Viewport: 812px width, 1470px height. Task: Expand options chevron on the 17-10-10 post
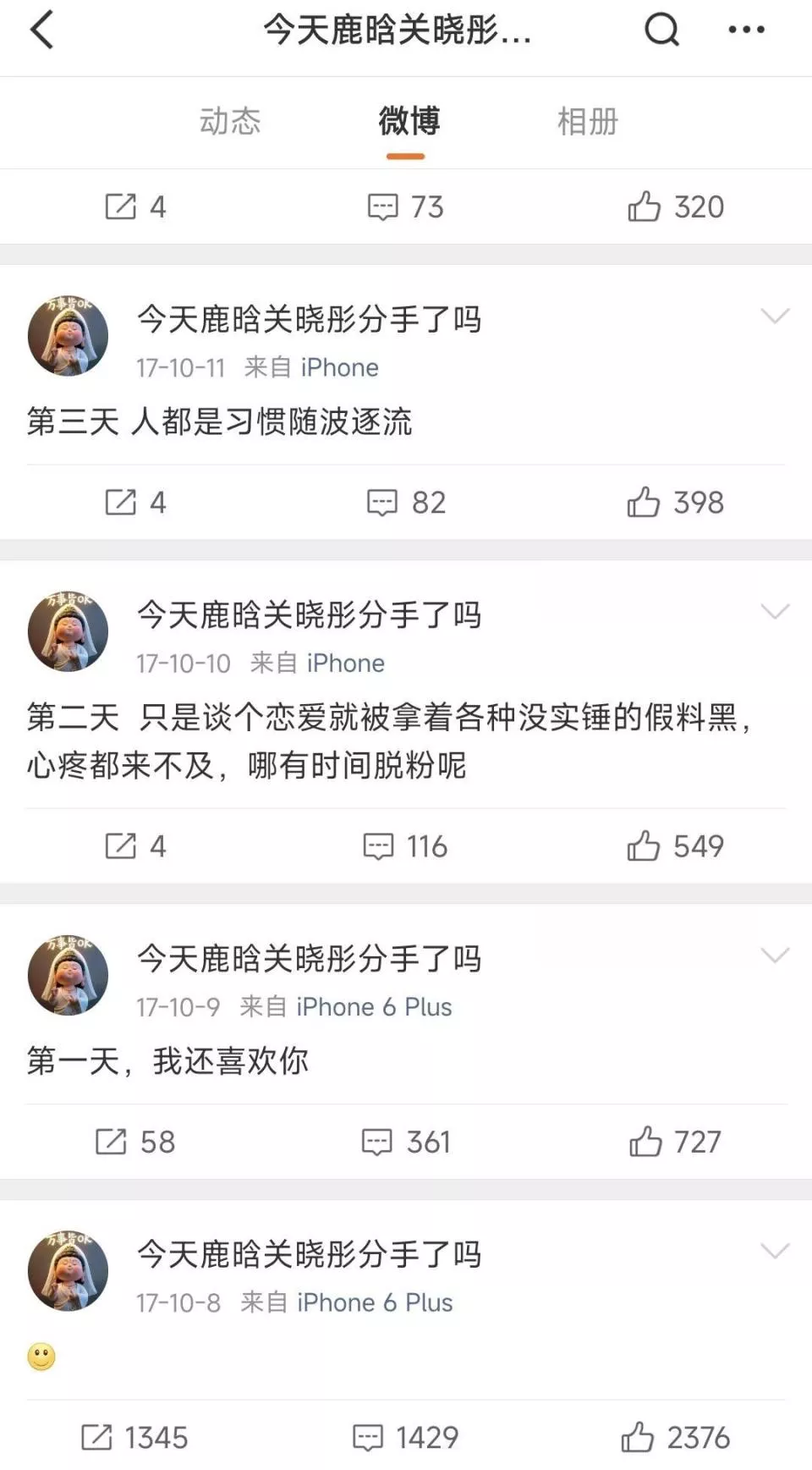tap(775, 612)
